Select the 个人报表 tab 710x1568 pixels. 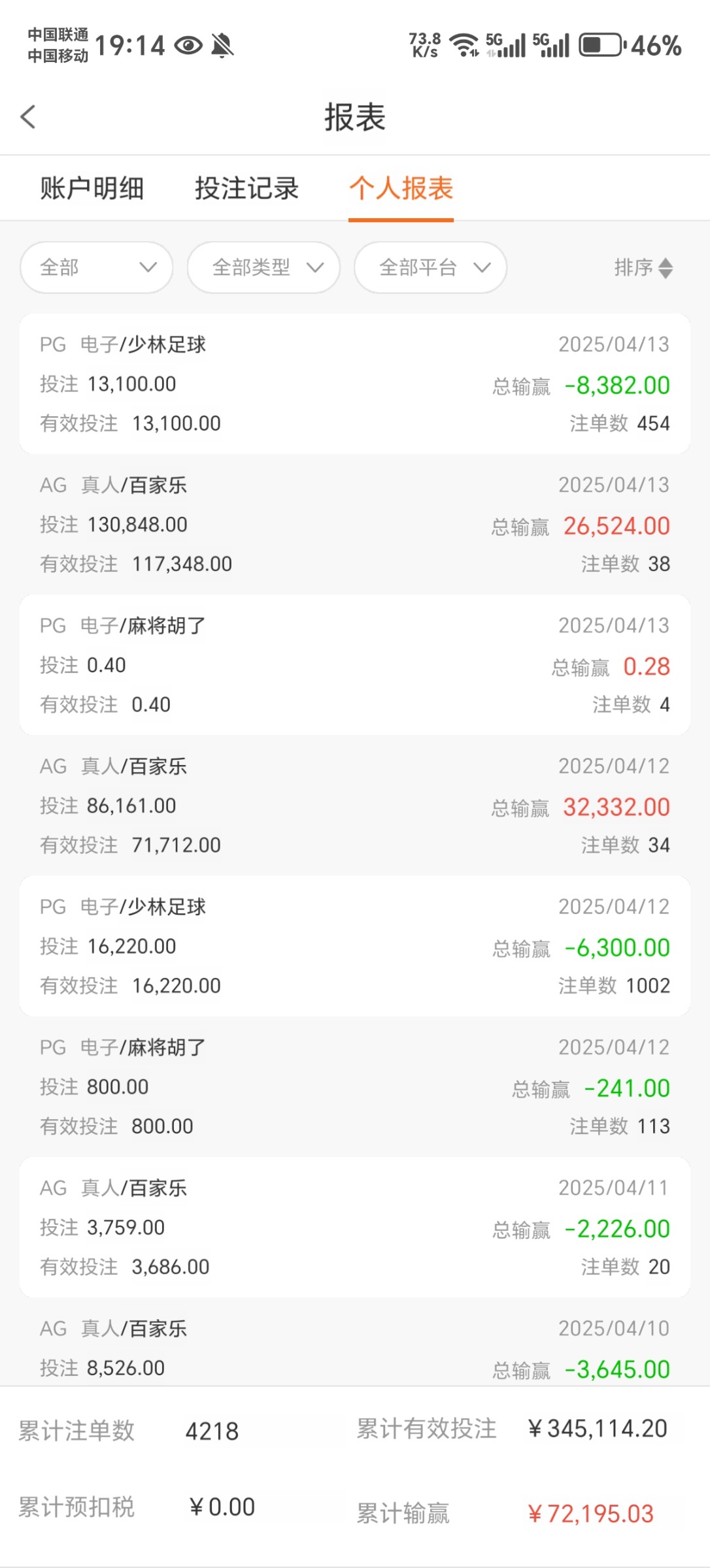(x=401, y=188)
